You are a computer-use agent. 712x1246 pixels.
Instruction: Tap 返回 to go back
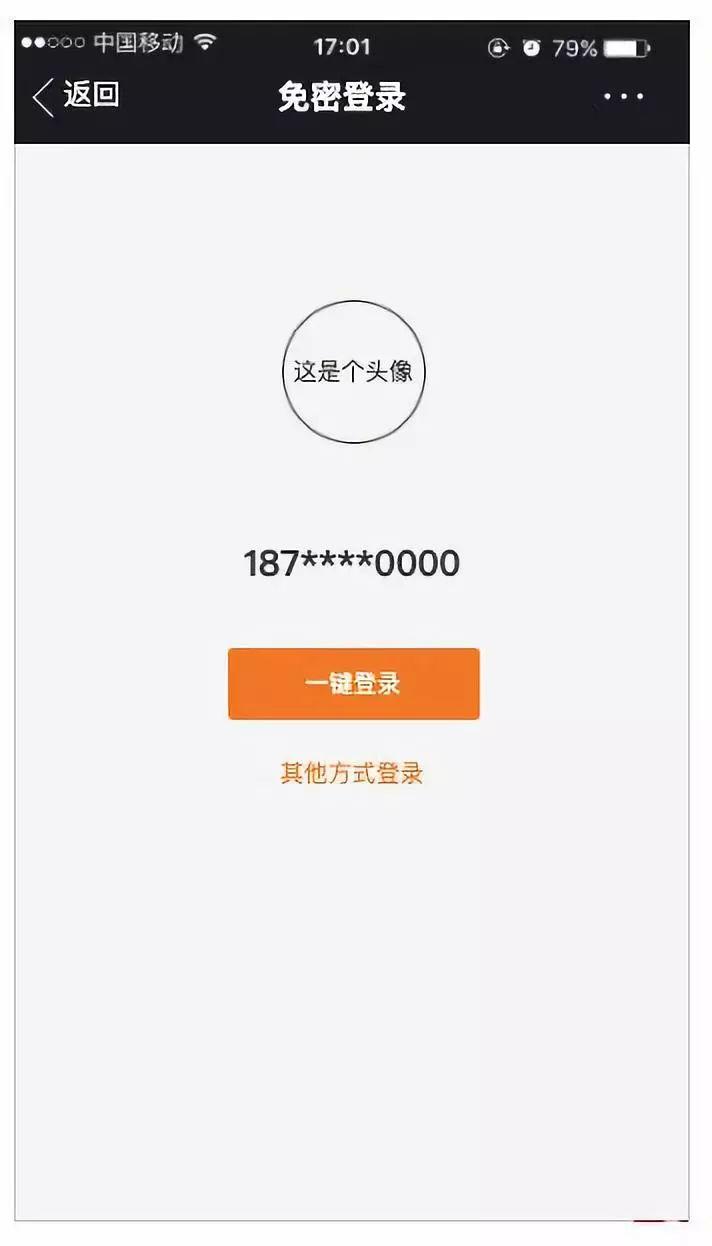click(x=77, y=97)
